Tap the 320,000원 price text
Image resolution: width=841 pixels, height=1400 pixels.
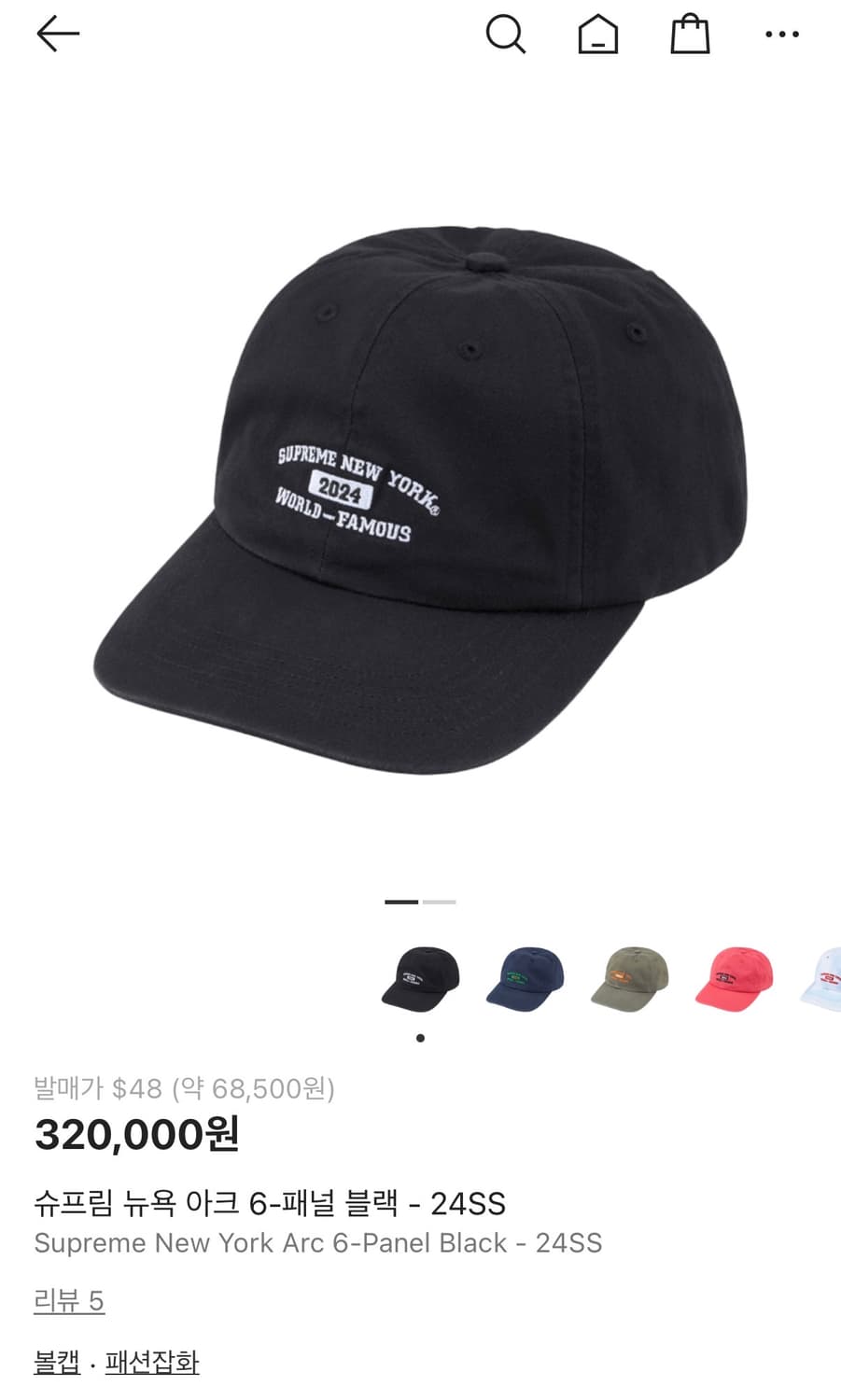click(138, 1135)
